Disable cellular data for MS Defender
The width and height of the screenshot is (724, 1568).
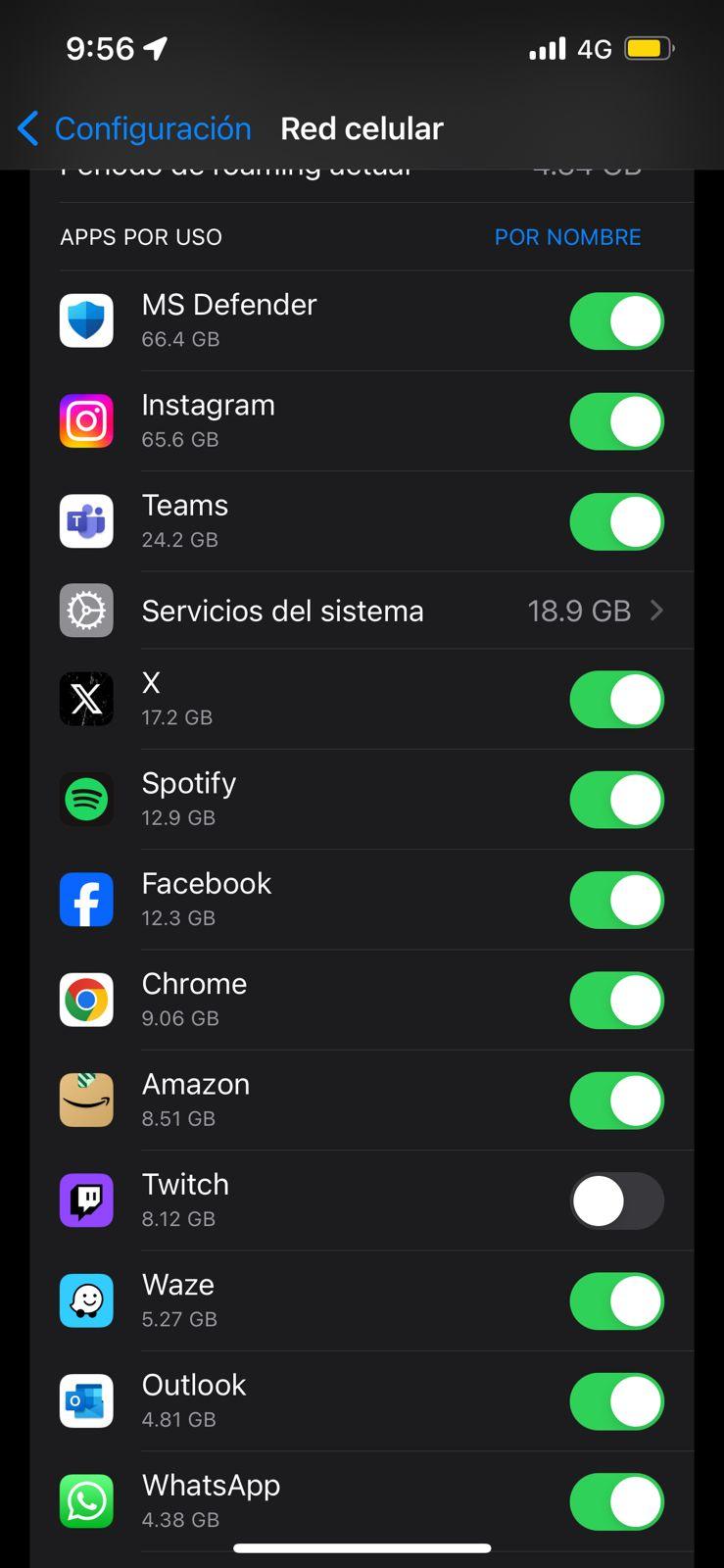tap(616, 321)
